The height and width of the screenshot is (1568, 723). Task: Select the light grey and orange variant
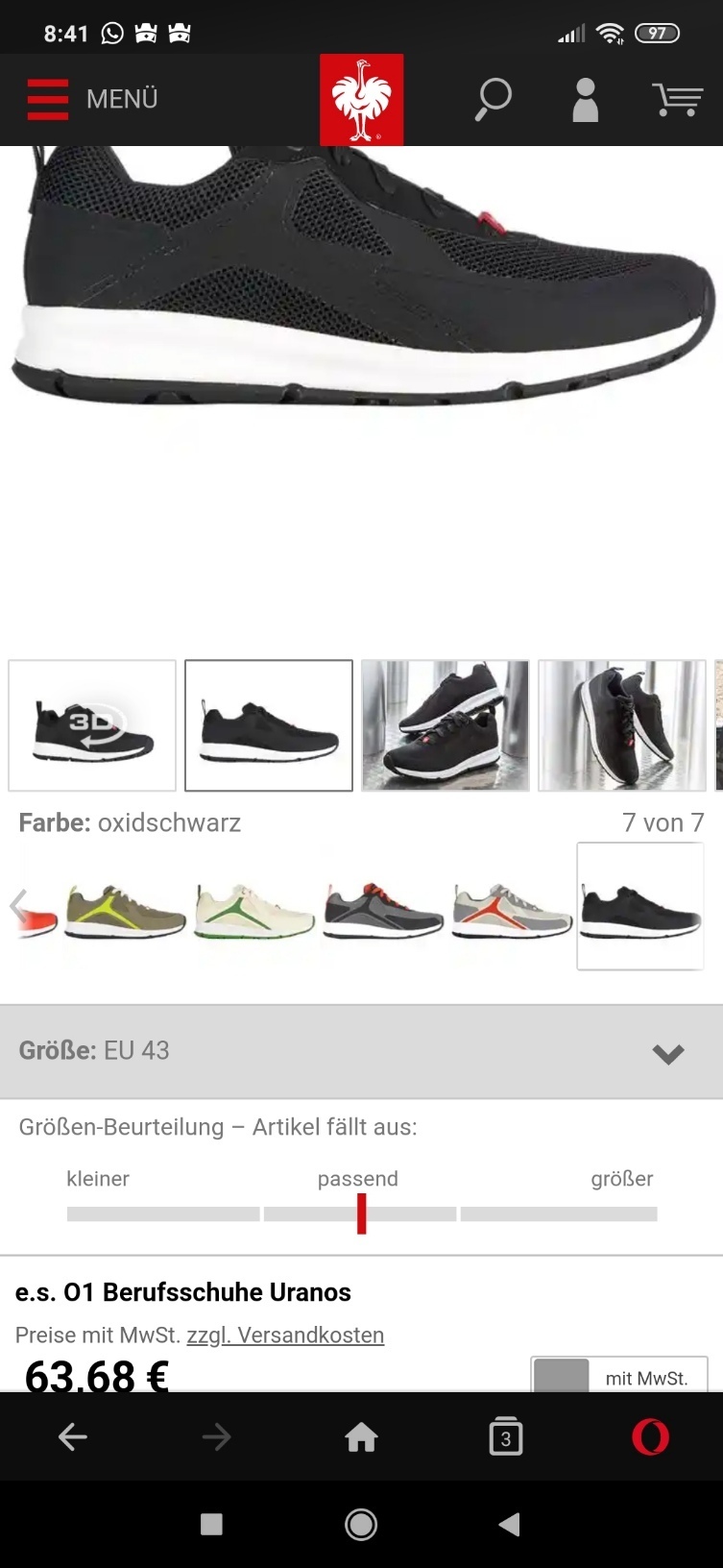tap(512, 911)
